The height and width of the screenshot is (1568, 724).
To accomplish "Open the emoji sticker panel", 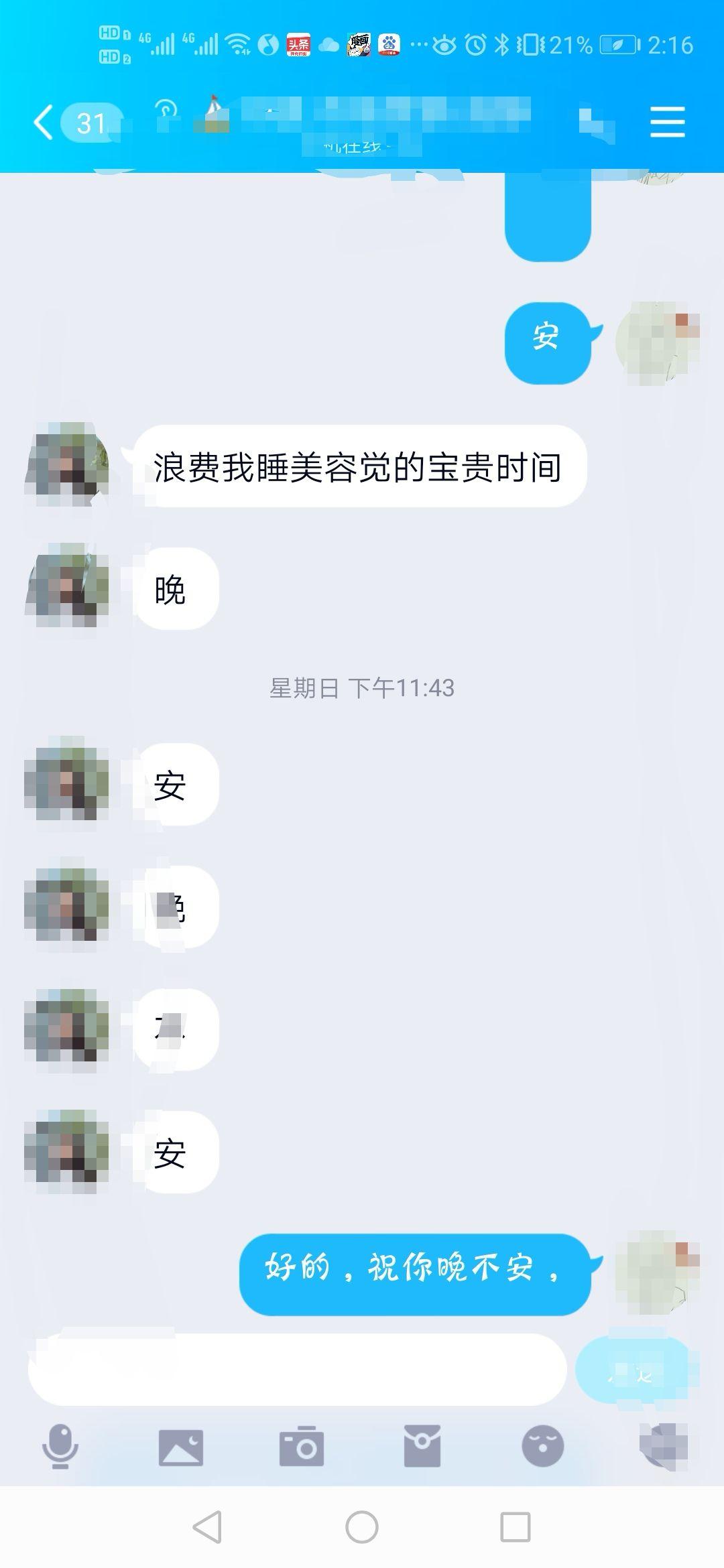I will pyautogui.click(x=542, y=1446).
